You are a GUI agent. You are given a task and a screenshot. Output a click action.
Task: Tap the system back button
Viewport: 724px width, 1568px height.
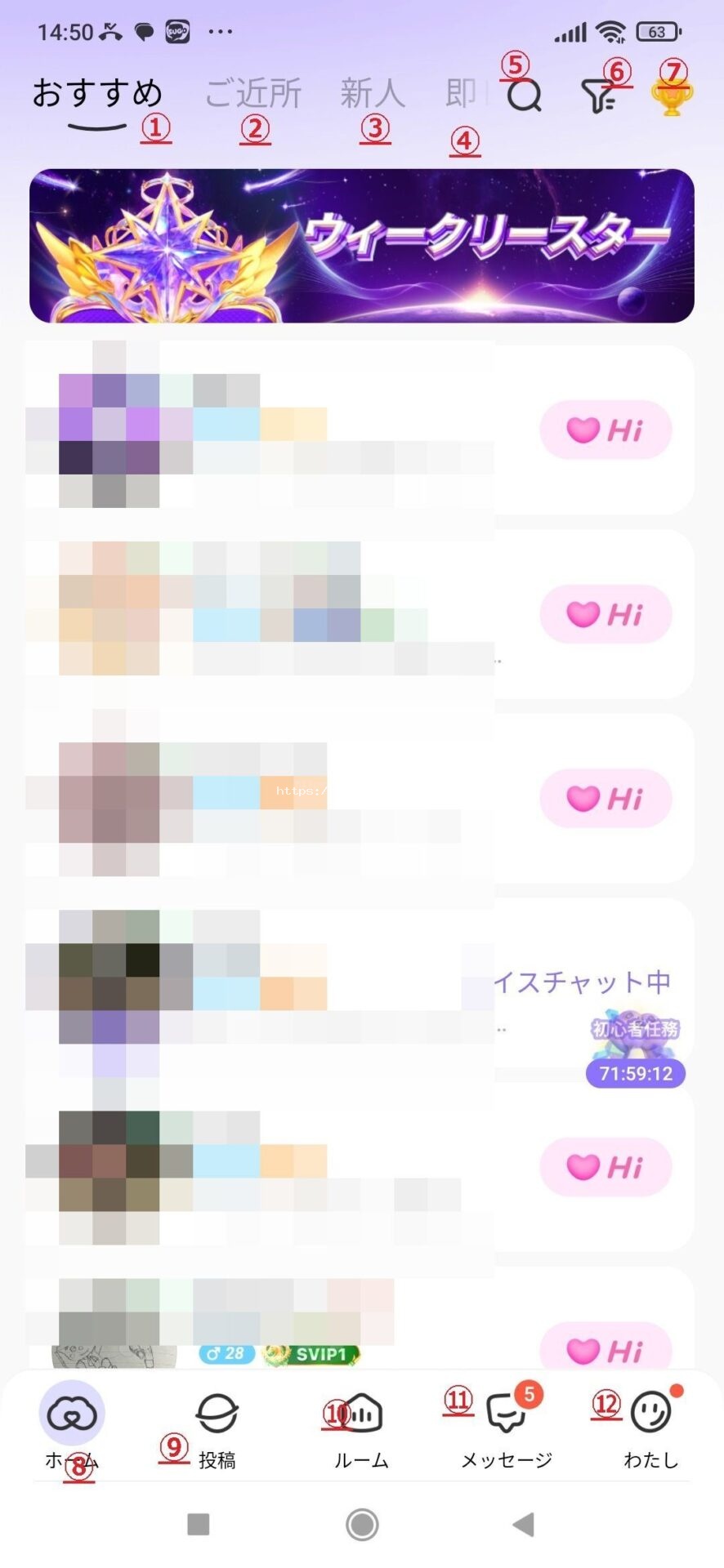[523, 1524]
